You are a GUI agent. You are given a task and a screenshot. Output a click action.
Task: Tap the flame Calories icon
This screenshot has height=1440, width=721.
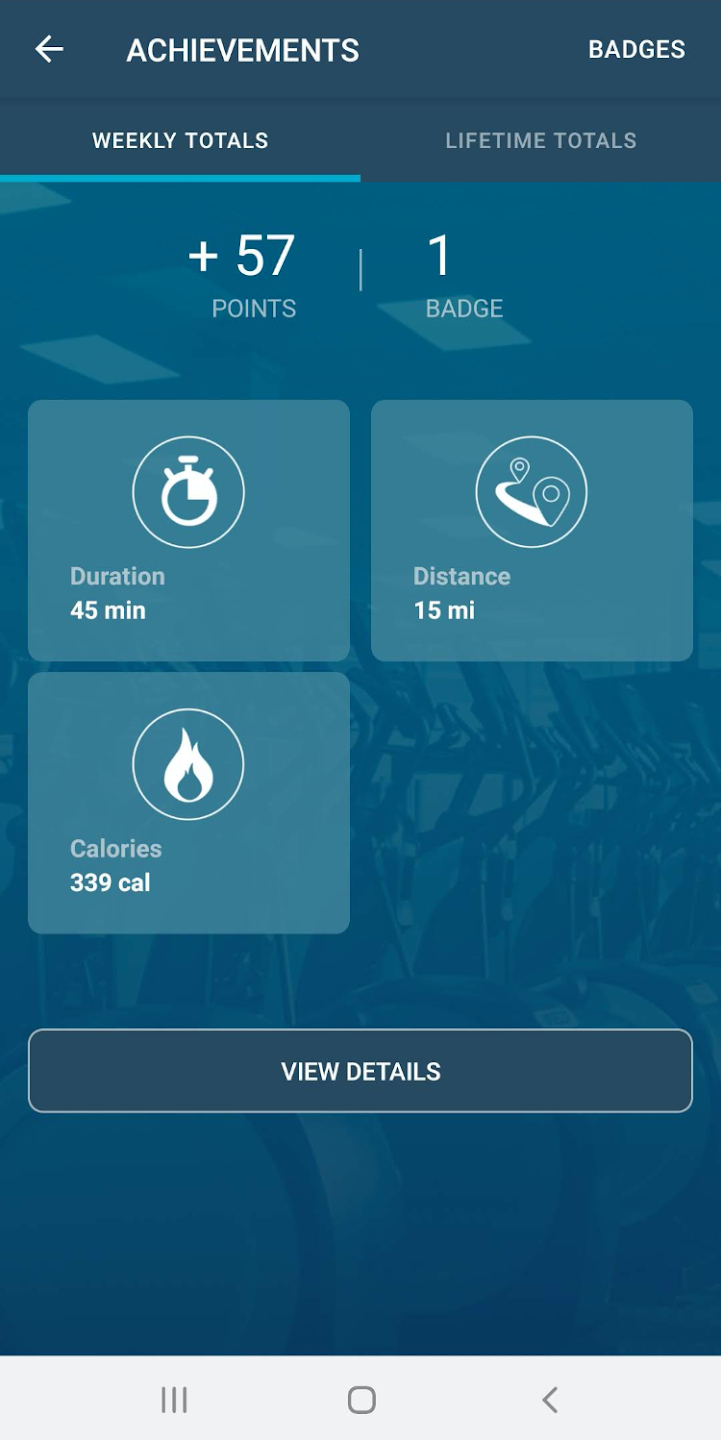(x=188, y=763)
